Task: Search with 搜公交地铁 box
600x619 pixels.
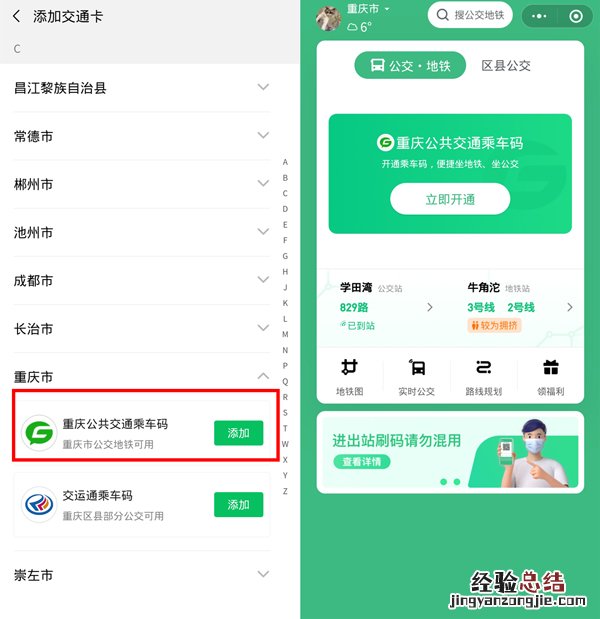Action: click(470, 15)
